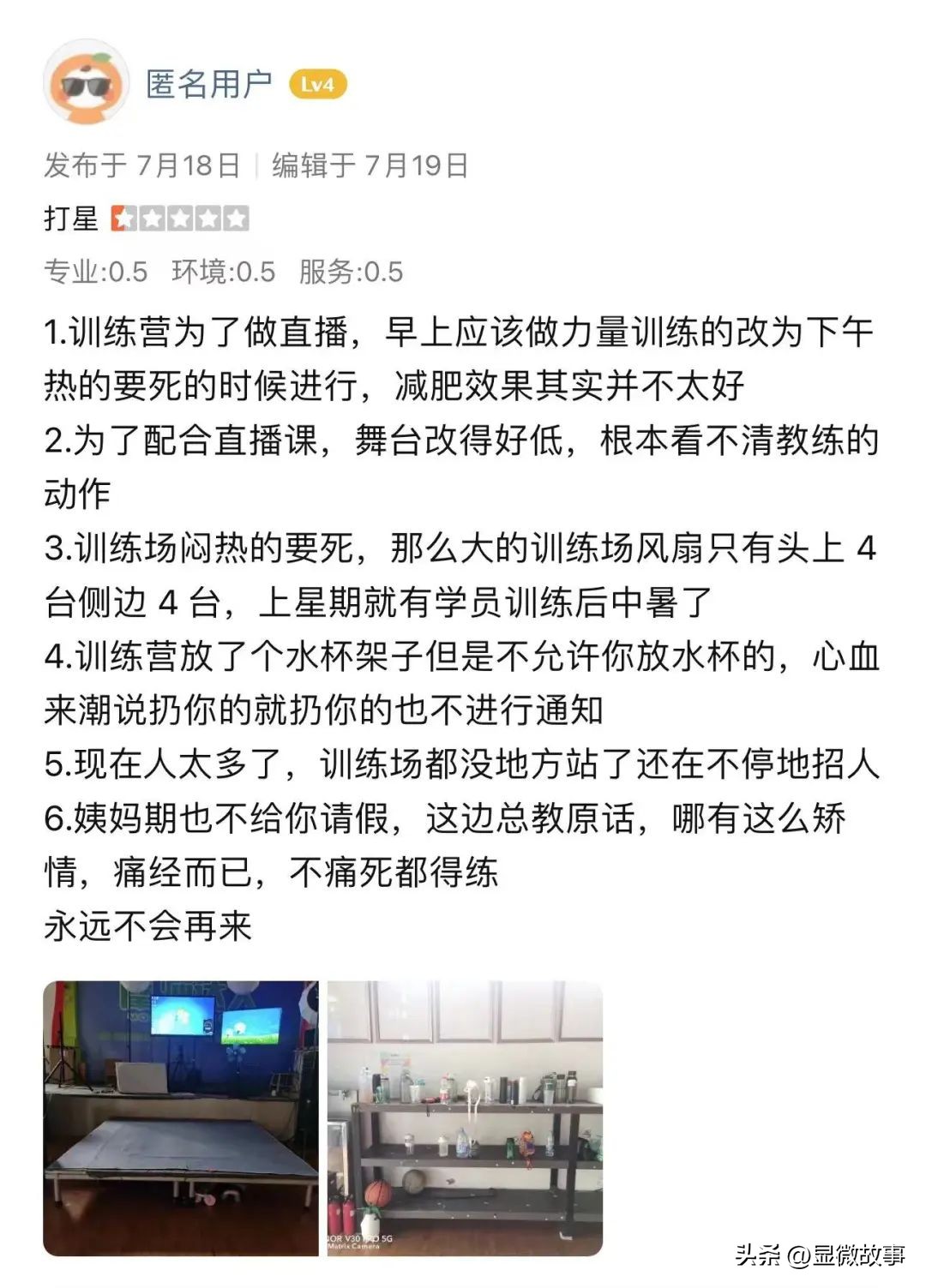Toggle the star rating next to 打星

click(180, 216)
